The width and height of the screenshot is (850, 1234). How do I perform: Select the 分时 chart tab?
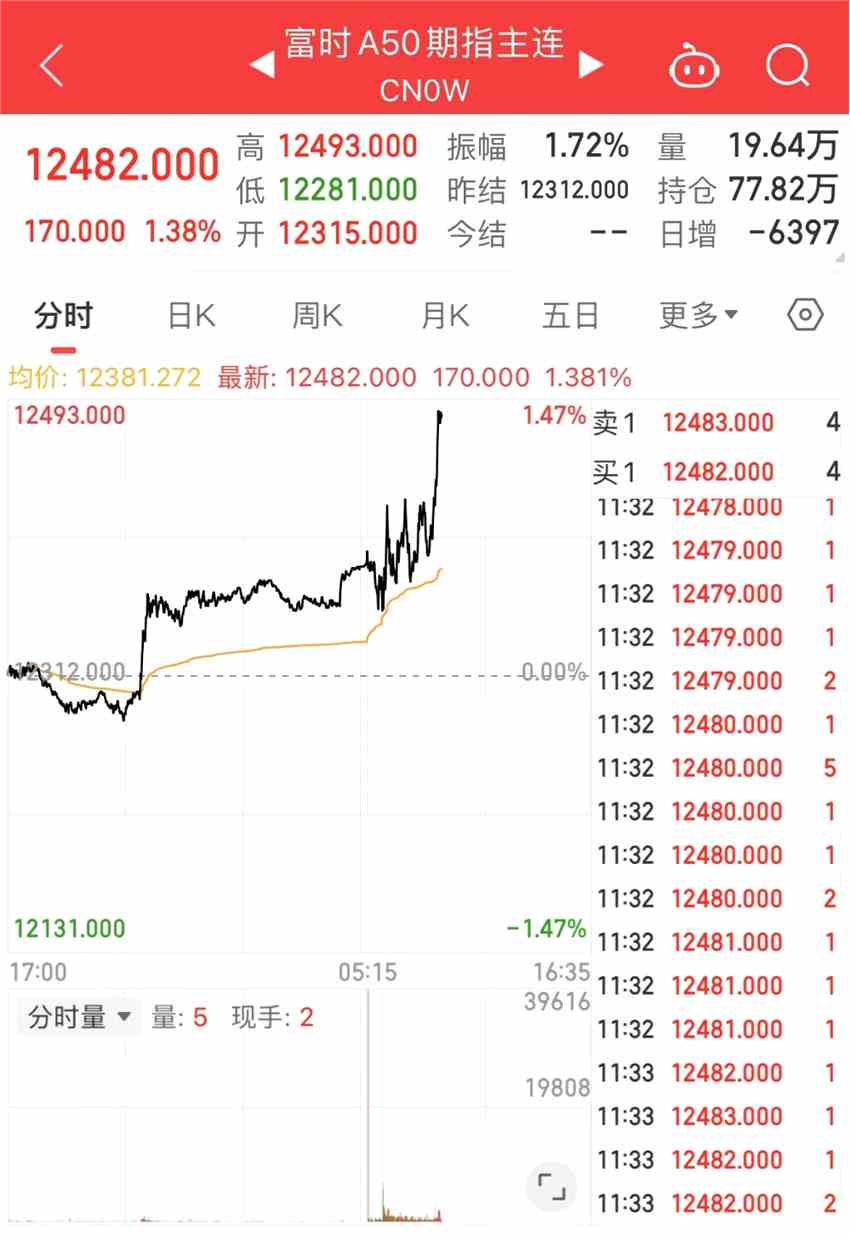(63, 317)
